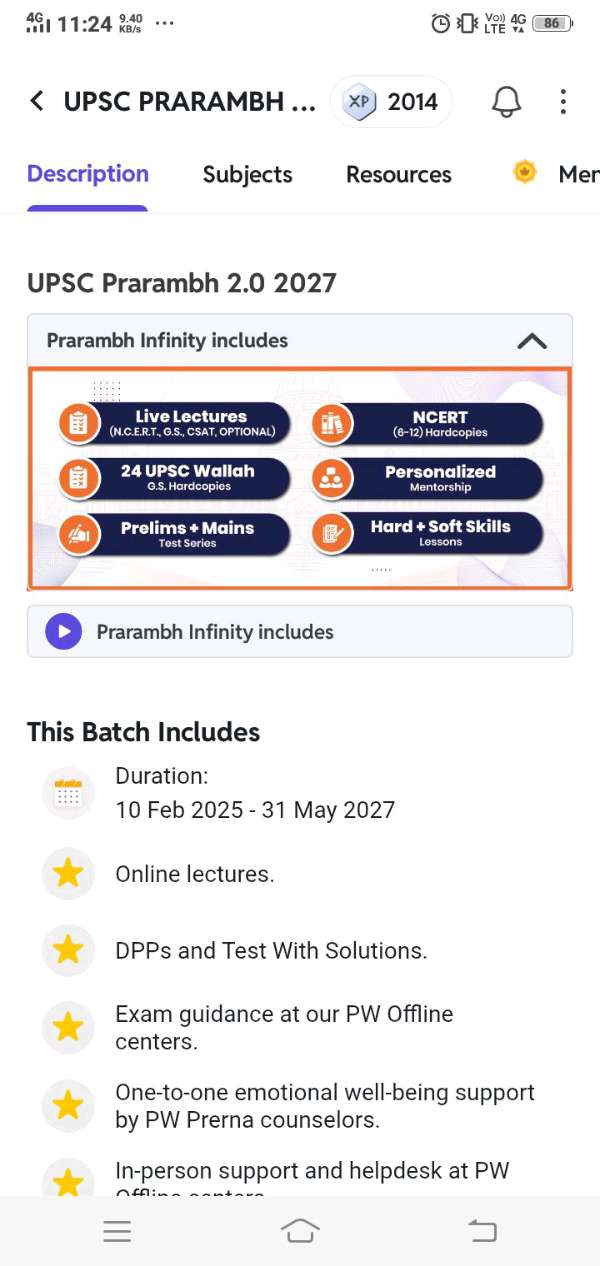
Task: Go back using the top-left arrow
Action: click(x=37, y=101)
